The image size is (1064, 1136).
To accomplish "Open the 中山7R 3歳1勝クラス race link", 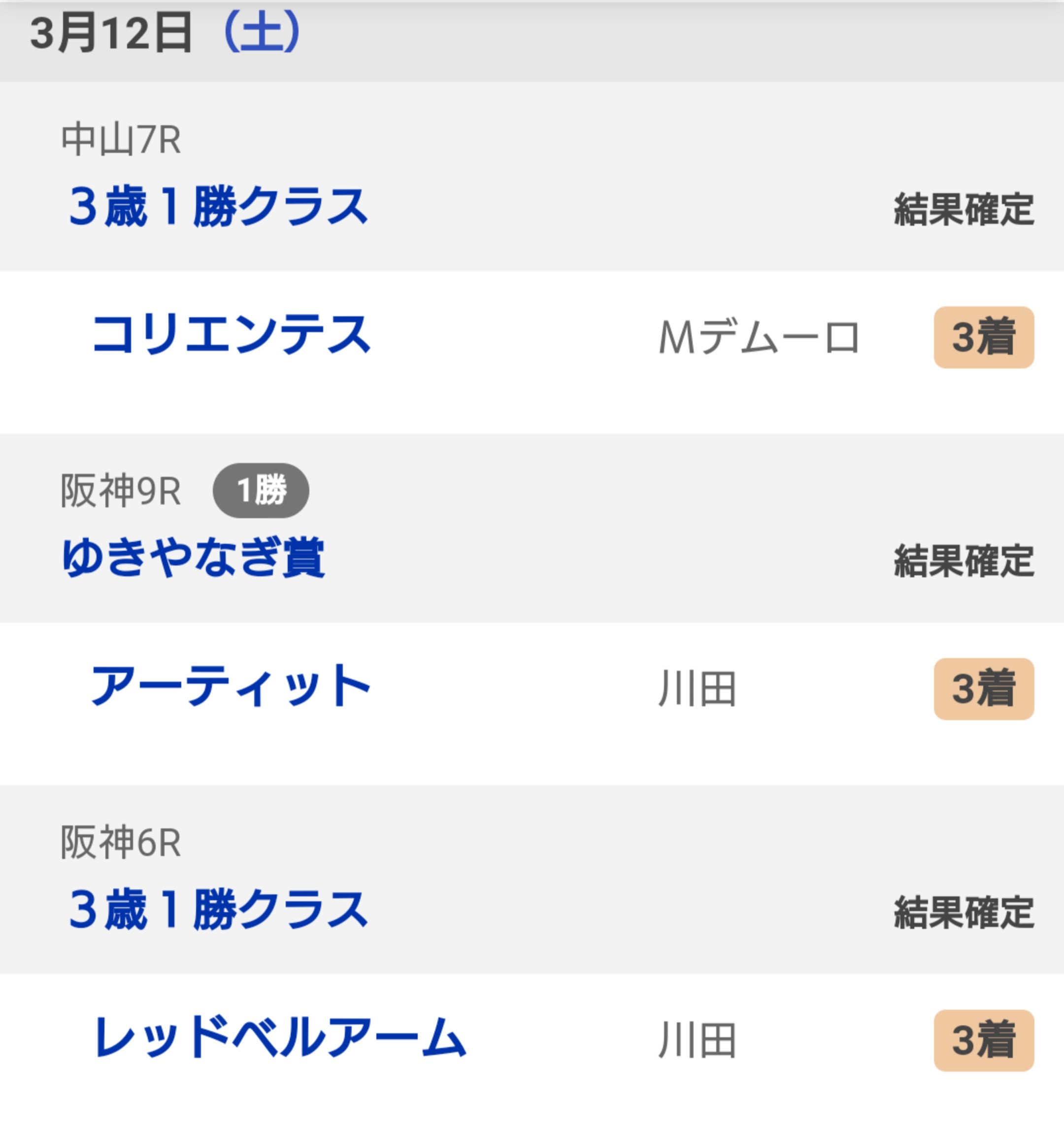I will [218, 207].
